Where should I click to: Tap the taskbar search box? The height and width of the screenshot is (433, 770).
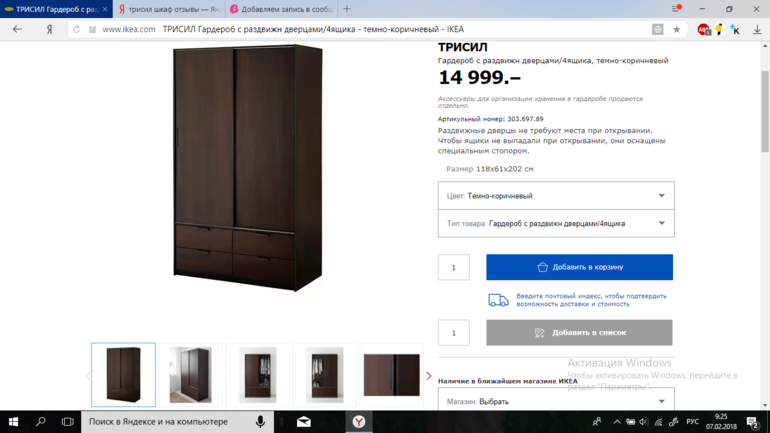coord(165,422)
